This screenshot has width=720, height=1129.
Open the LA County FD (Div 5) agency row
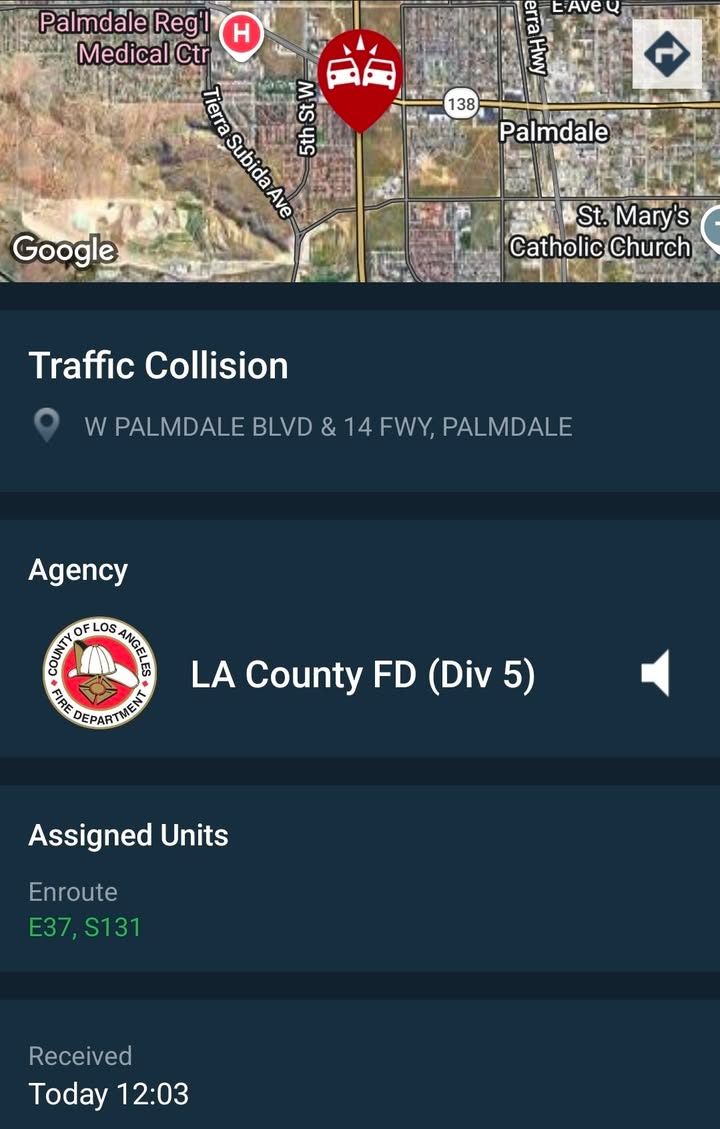pos(360,673)
